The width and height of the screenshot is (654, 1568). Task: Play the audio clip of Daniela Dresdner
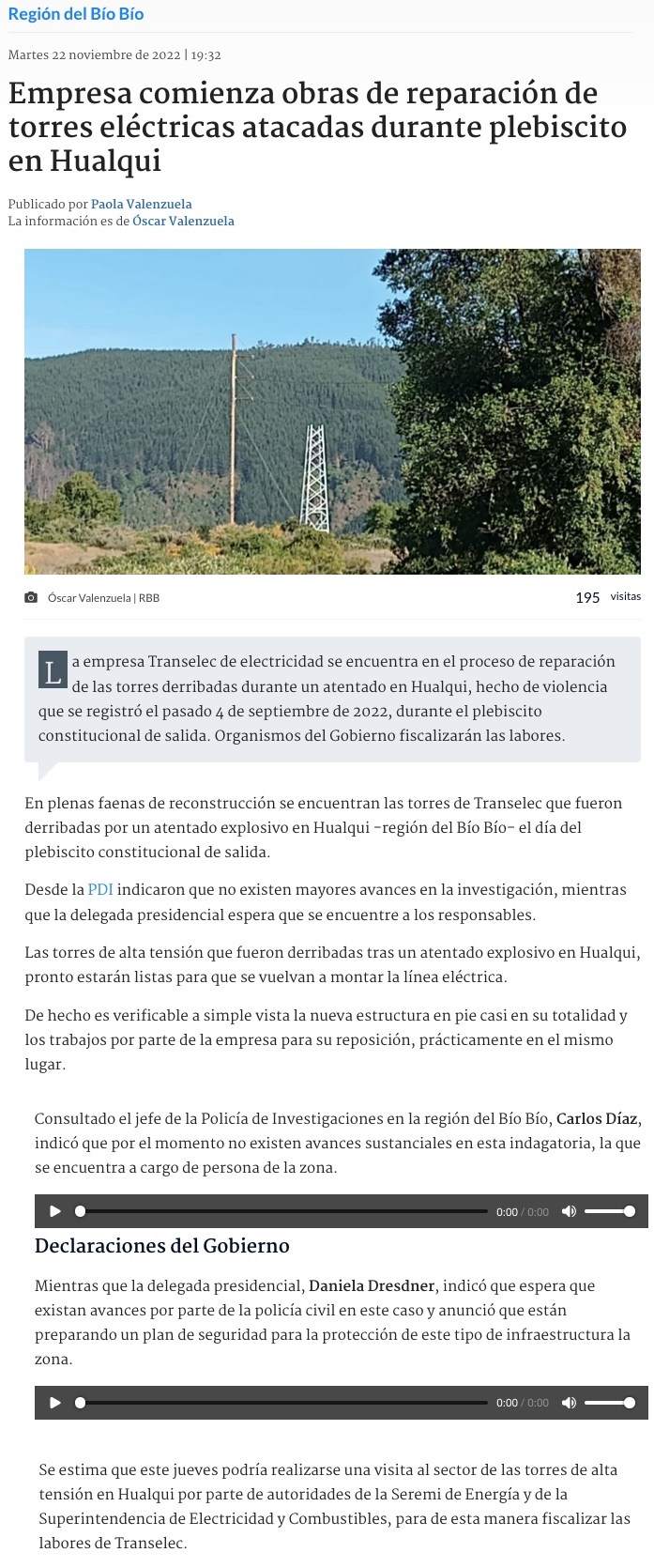[54, 1403]
